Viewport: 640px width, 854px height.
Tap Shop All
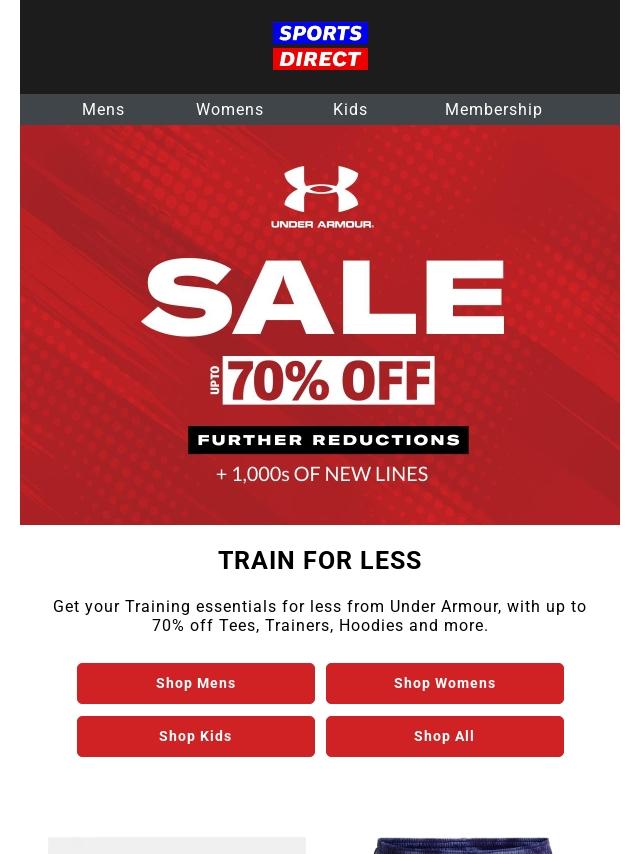click(444, 737)
